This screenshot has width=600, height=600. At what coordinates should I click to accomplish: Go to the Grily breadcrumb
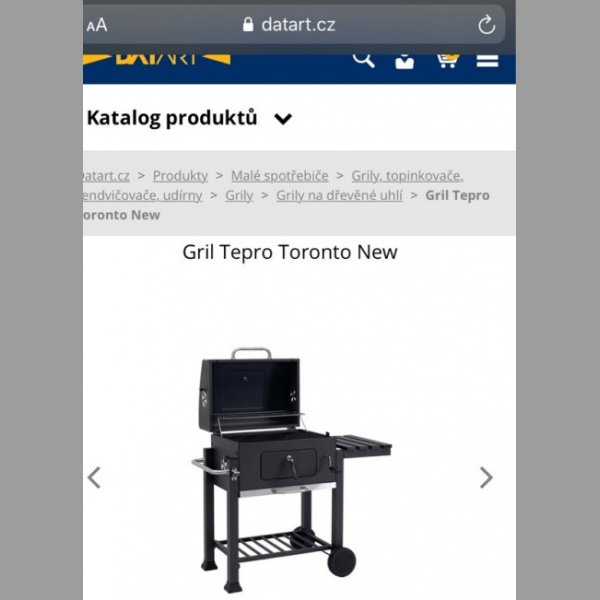[x=239, y=196]
